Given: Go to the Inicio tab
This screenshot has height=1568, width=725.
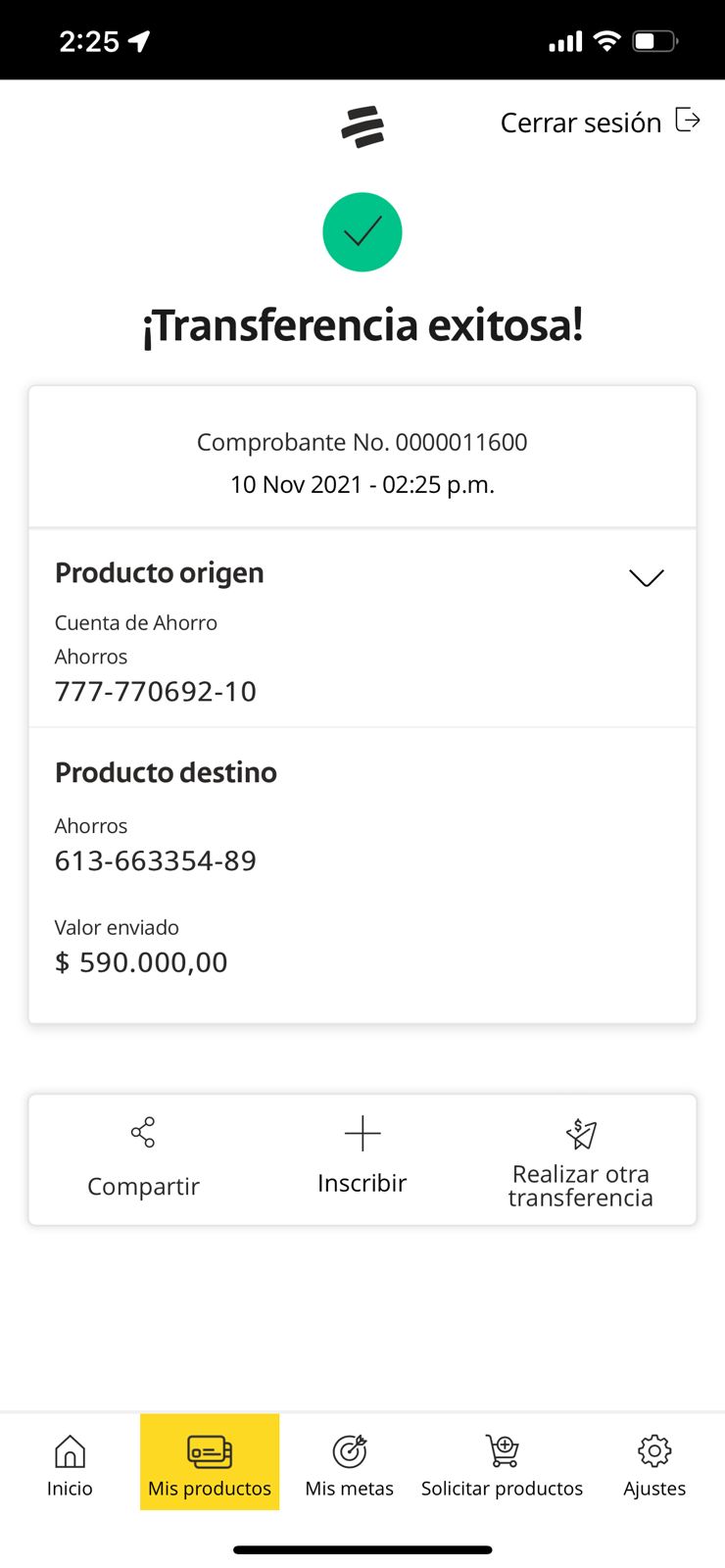Looking at the screenshot, I should click(x=70, y=1464).
